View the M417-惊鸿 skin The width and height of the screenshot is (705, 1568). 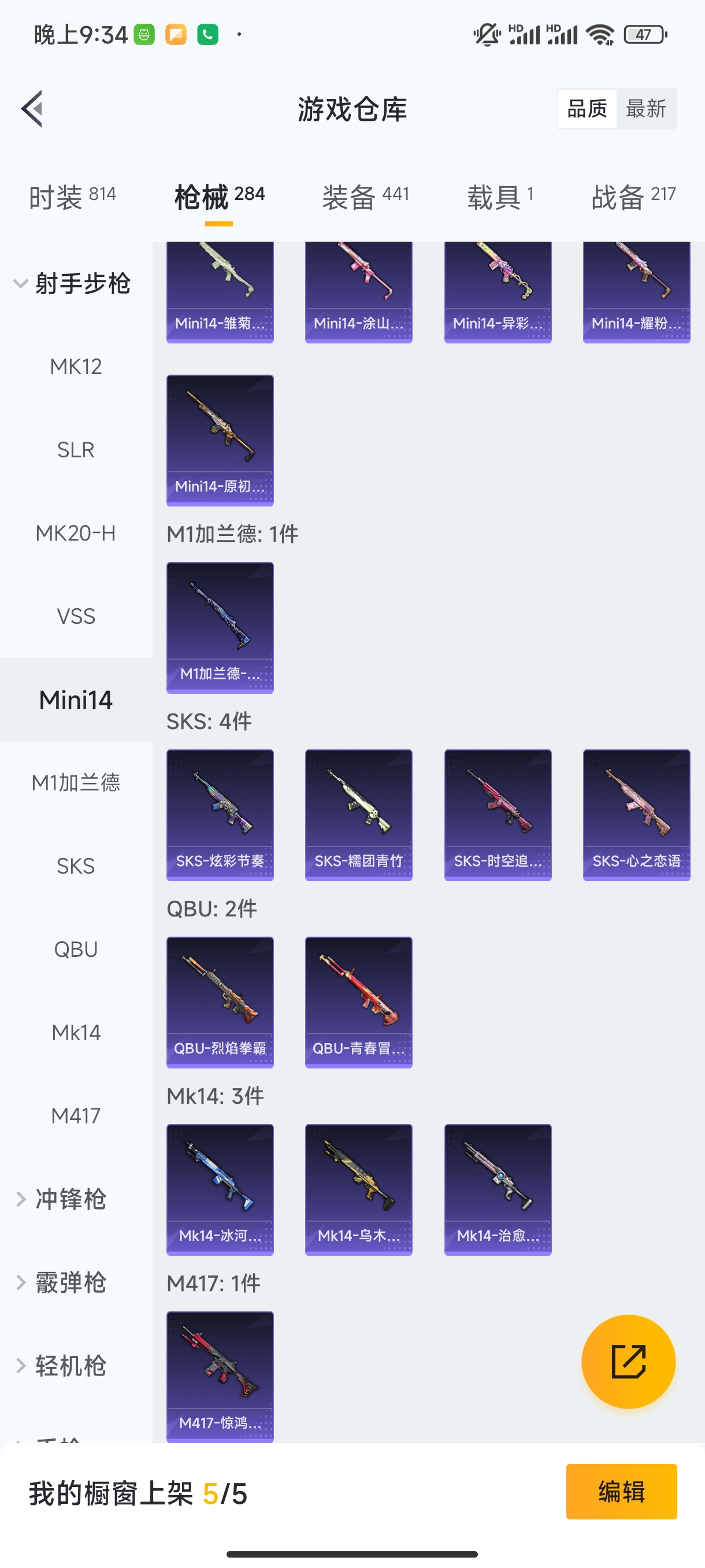click(x=220, y=1376)
